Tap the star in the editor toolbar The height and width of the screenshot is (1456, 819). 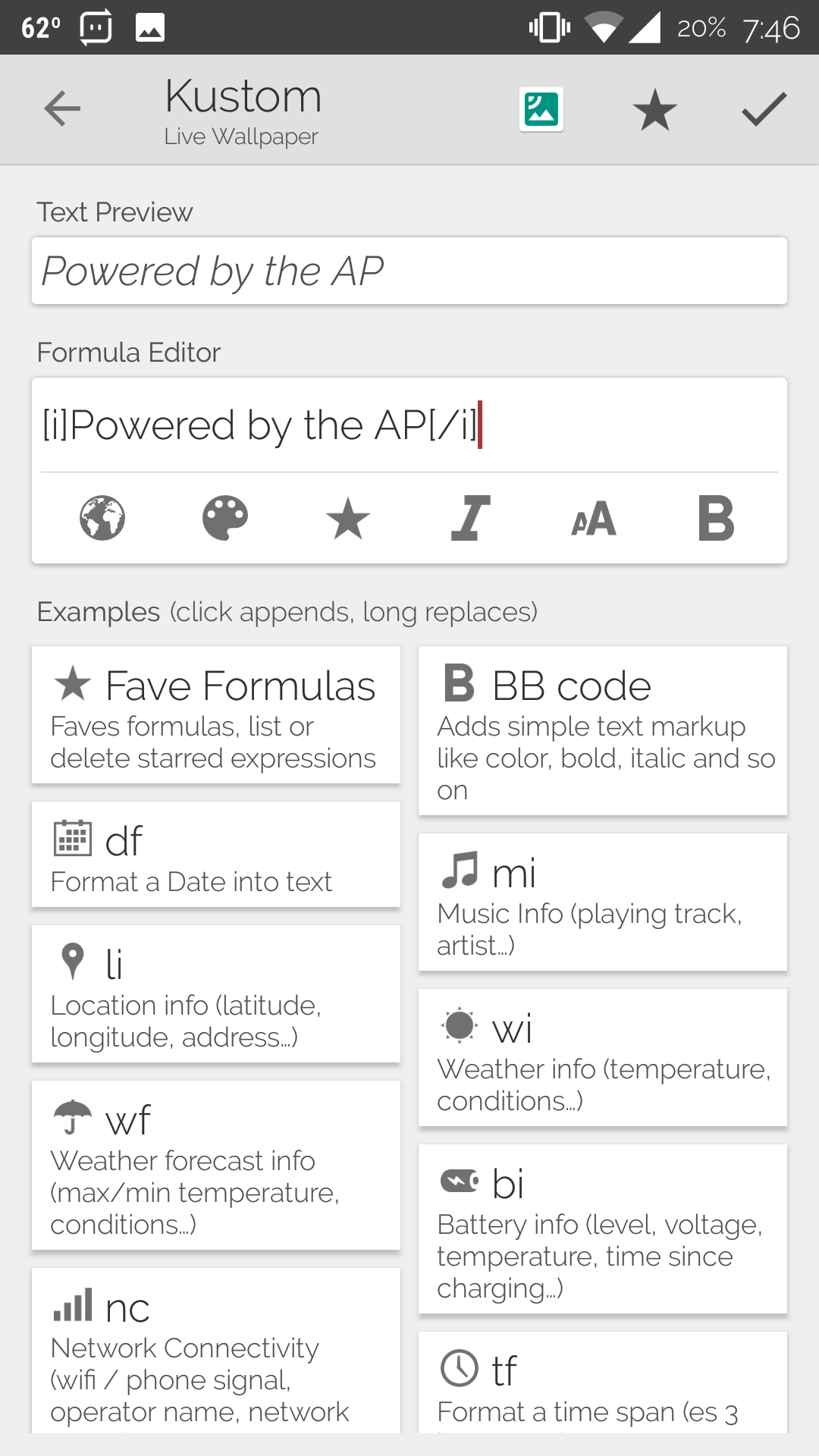tap(348, 519)
